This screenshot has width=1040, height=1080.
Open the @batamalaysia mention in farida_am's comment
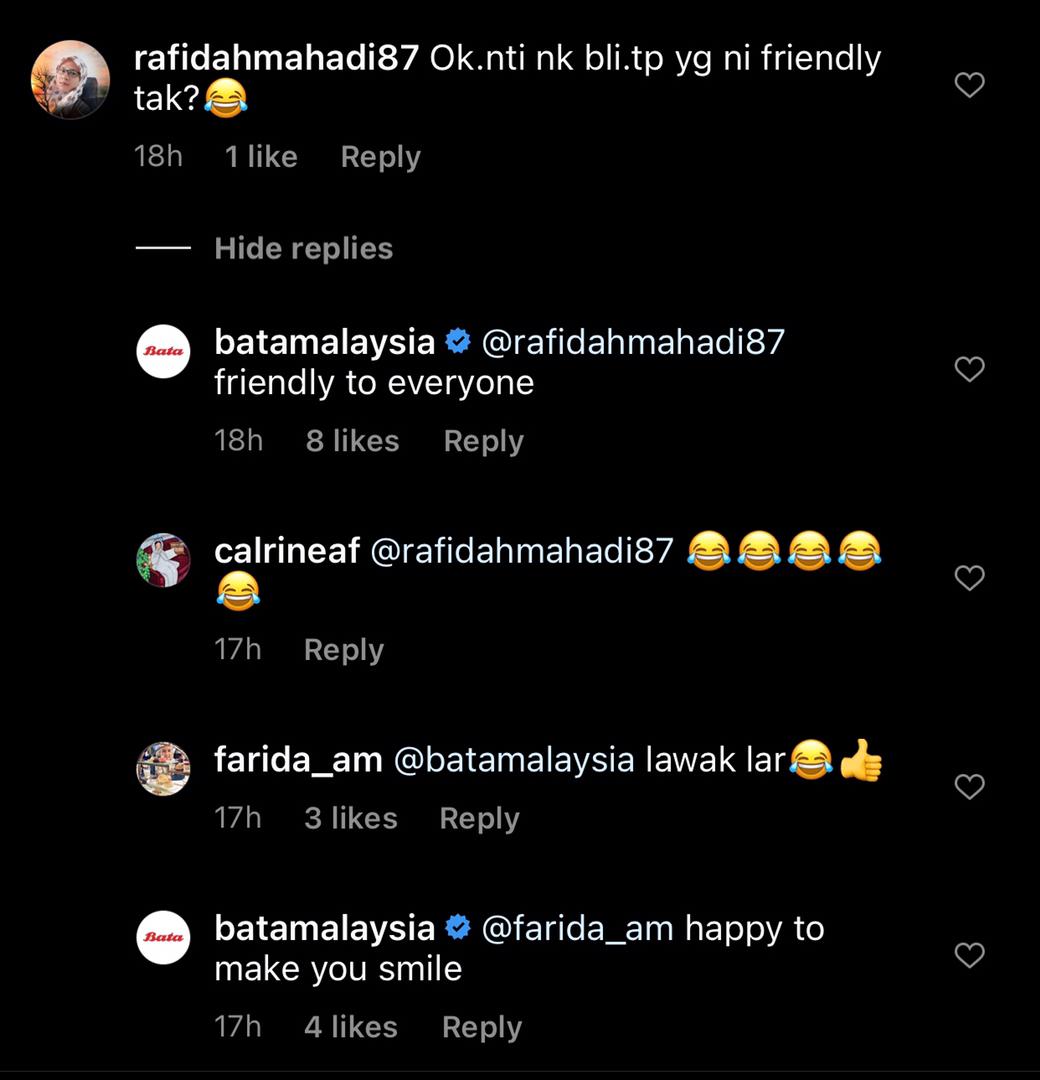pos(514,760)
